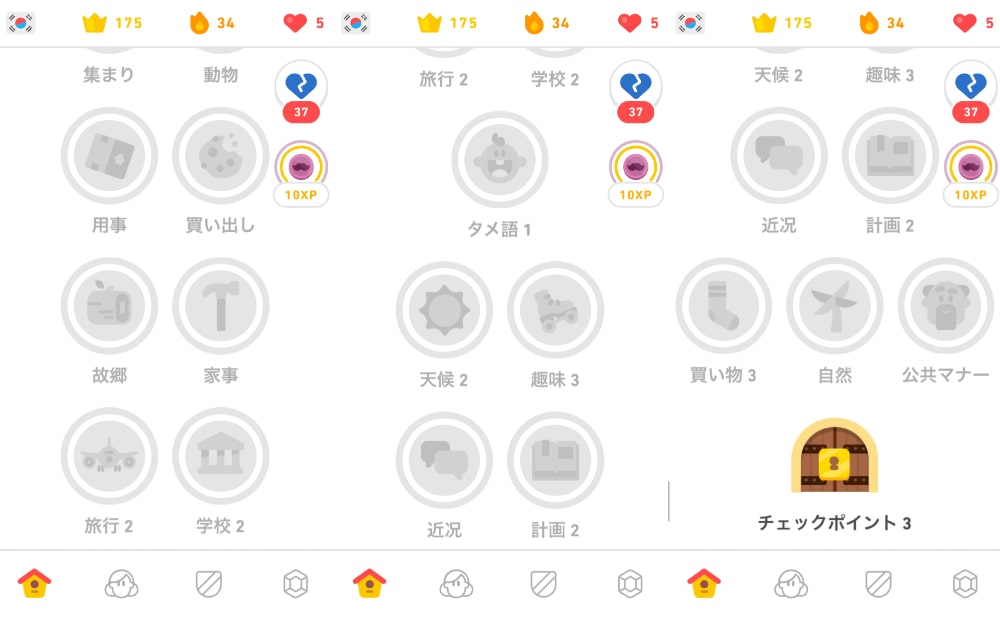
Task: Open the 故郷 skill circle
Action: [109, 306]
